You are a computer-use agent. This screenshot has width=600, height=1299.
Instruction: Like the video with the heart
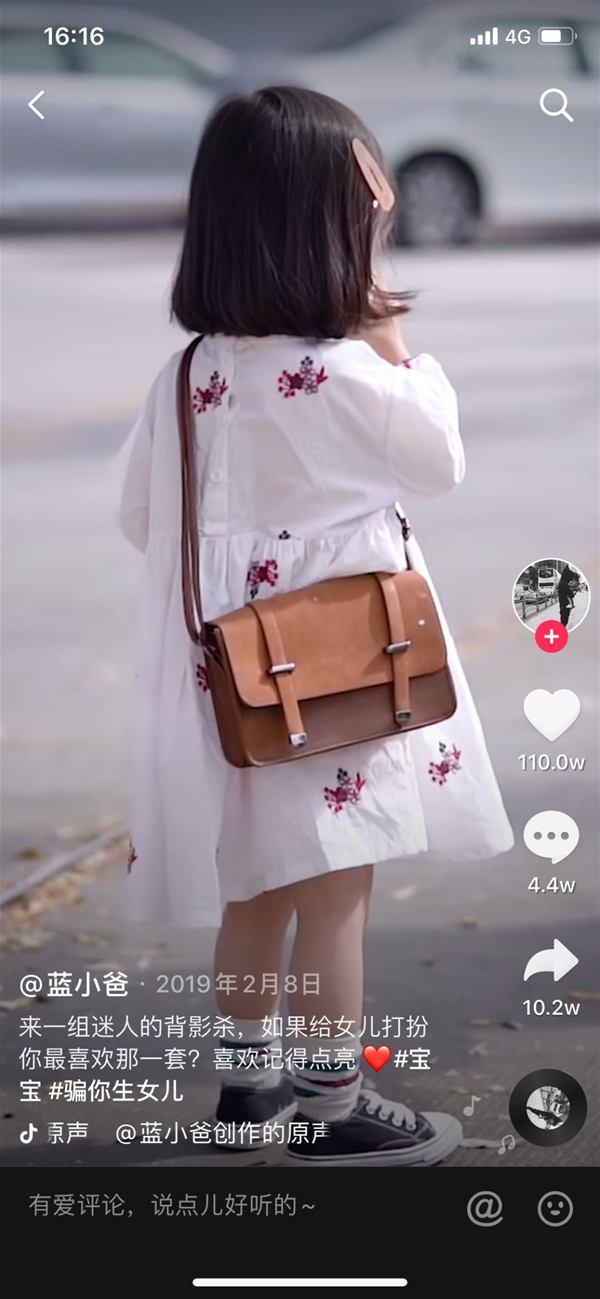[x=551, y=716]
